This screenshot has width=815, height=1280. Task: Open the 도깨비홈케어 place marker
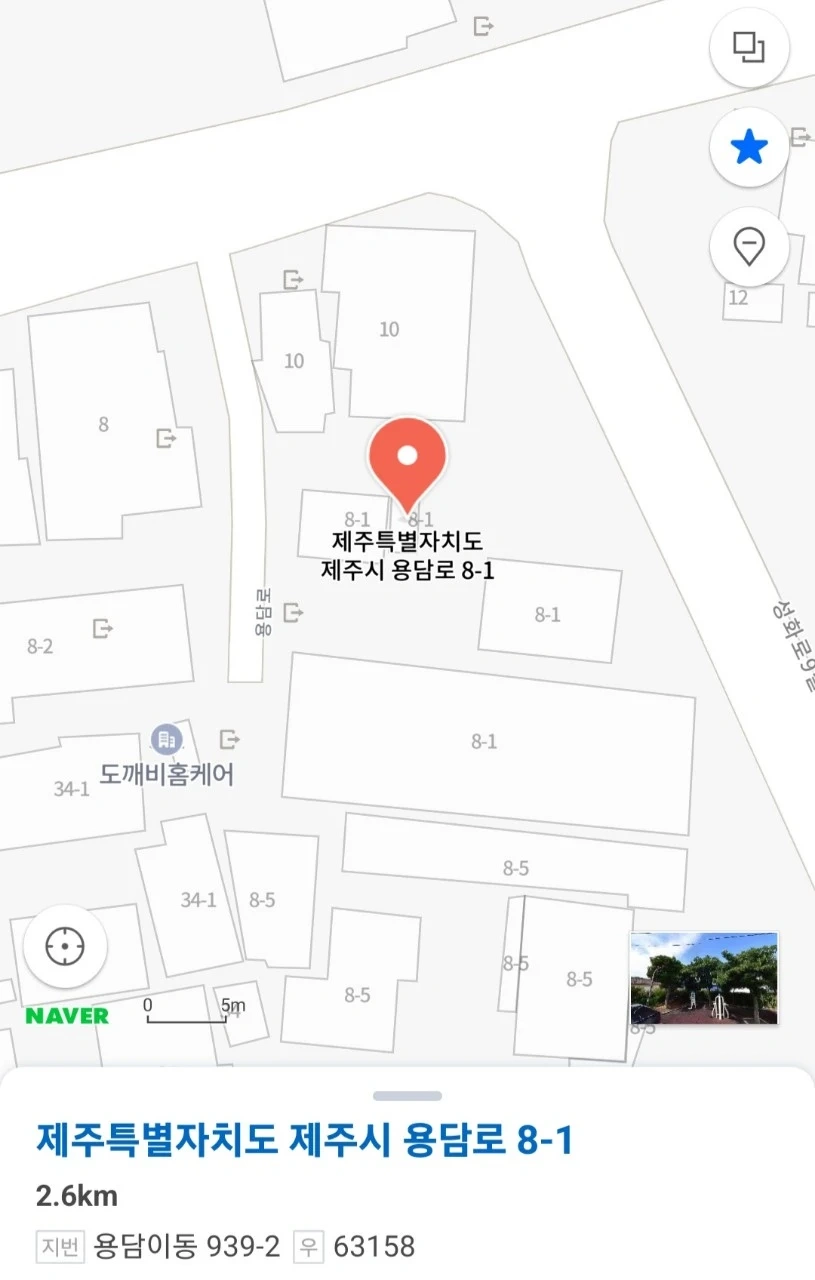tap(166, 740)
